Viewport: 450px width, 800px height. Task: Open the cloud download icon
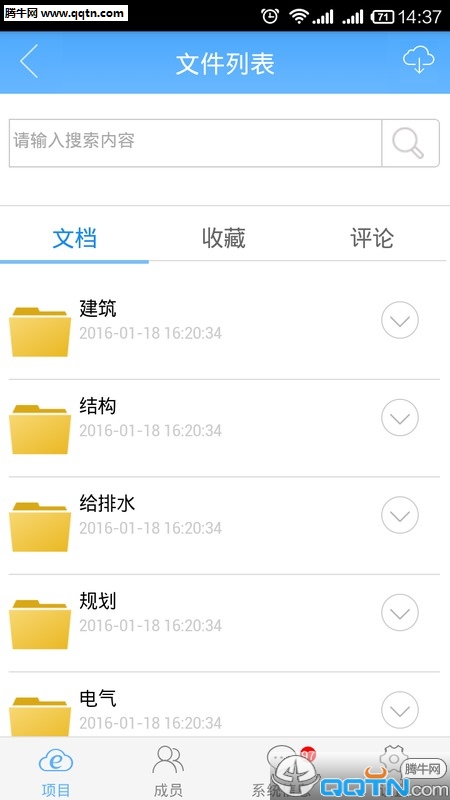[x=418, y=61]
